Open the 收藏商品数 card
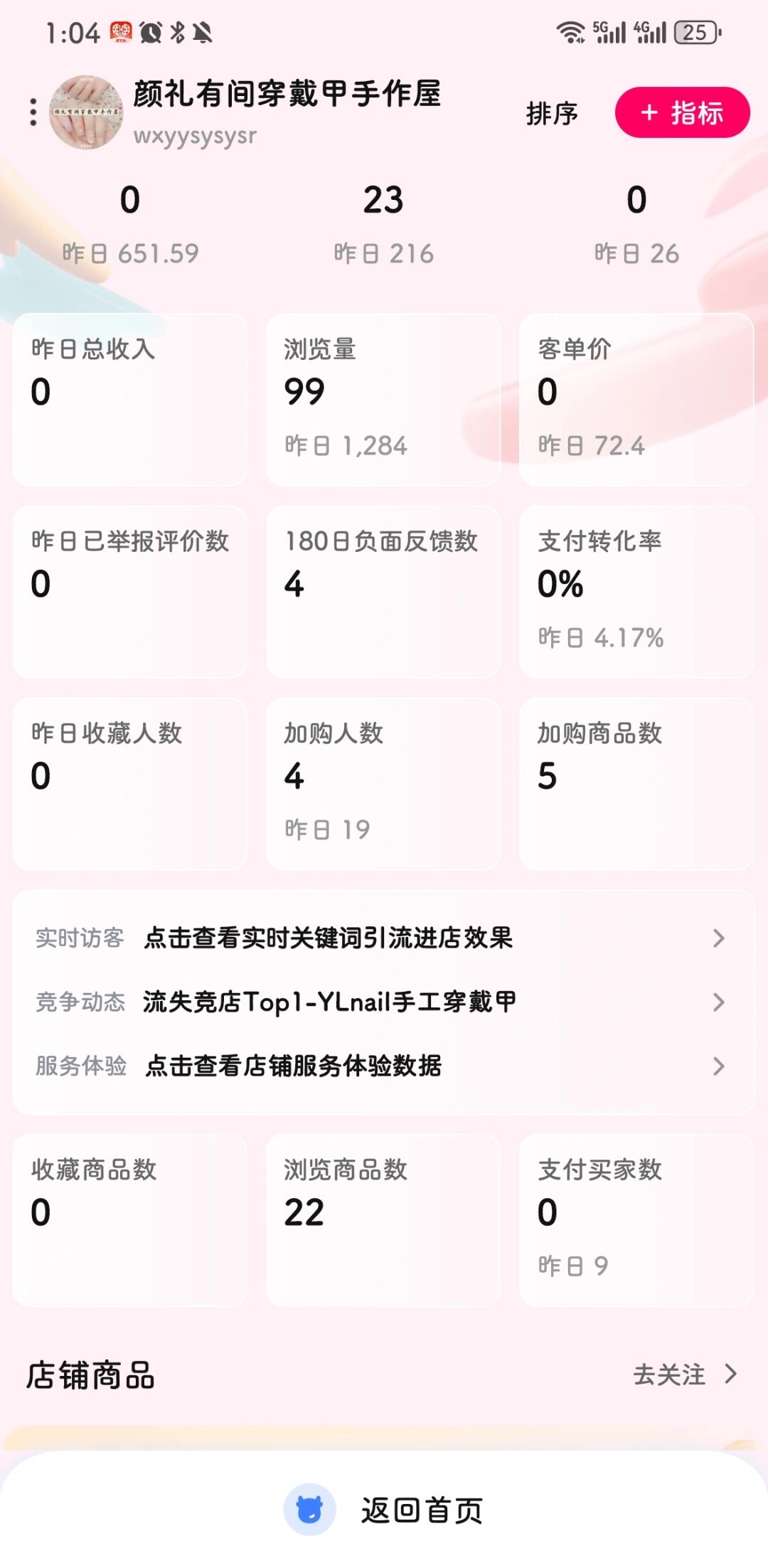 click(130, 1219)
